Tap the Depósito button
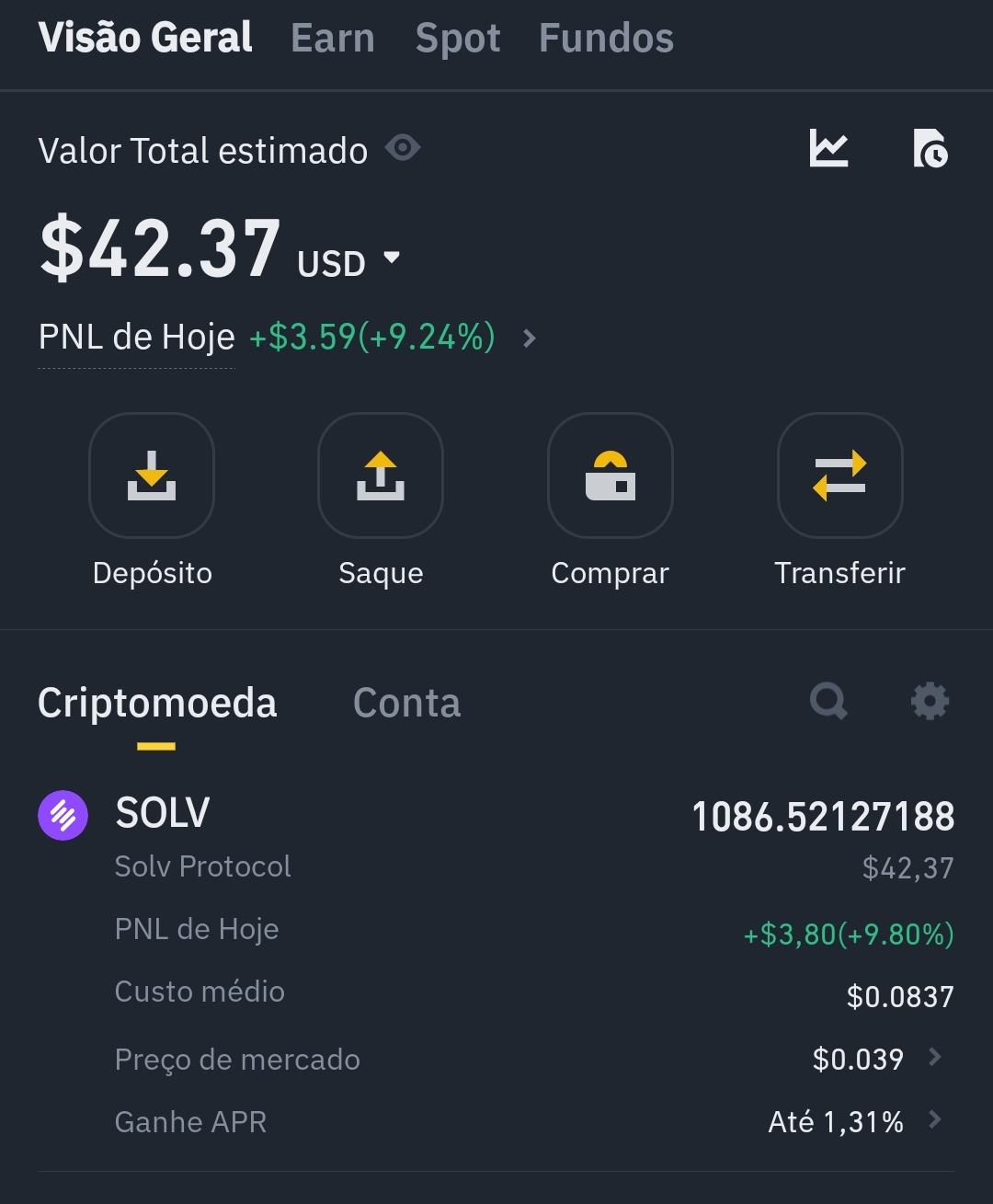The height and width of the screenshot is (1204, 993). click(152, 476)
